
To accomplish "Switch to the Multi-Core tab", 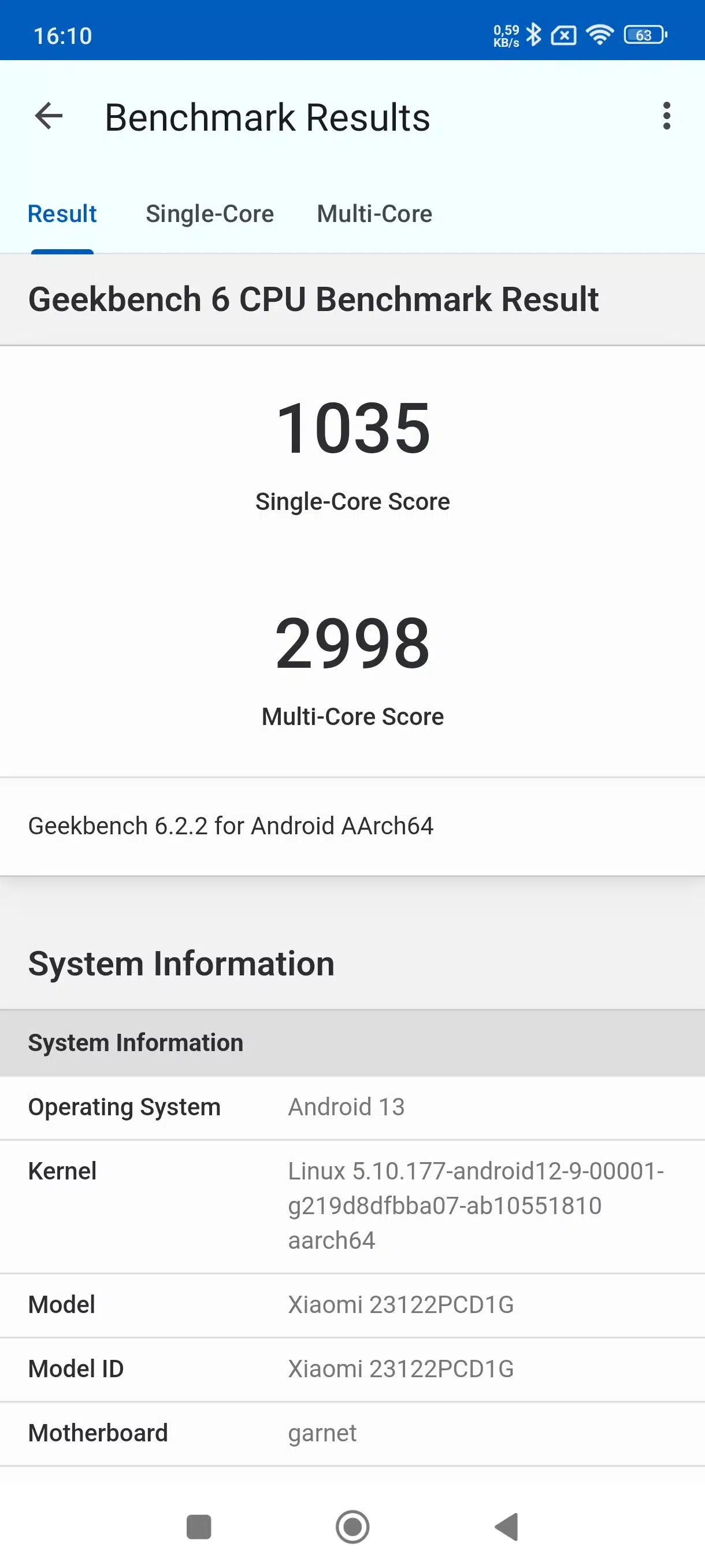I will click(374, 215).
